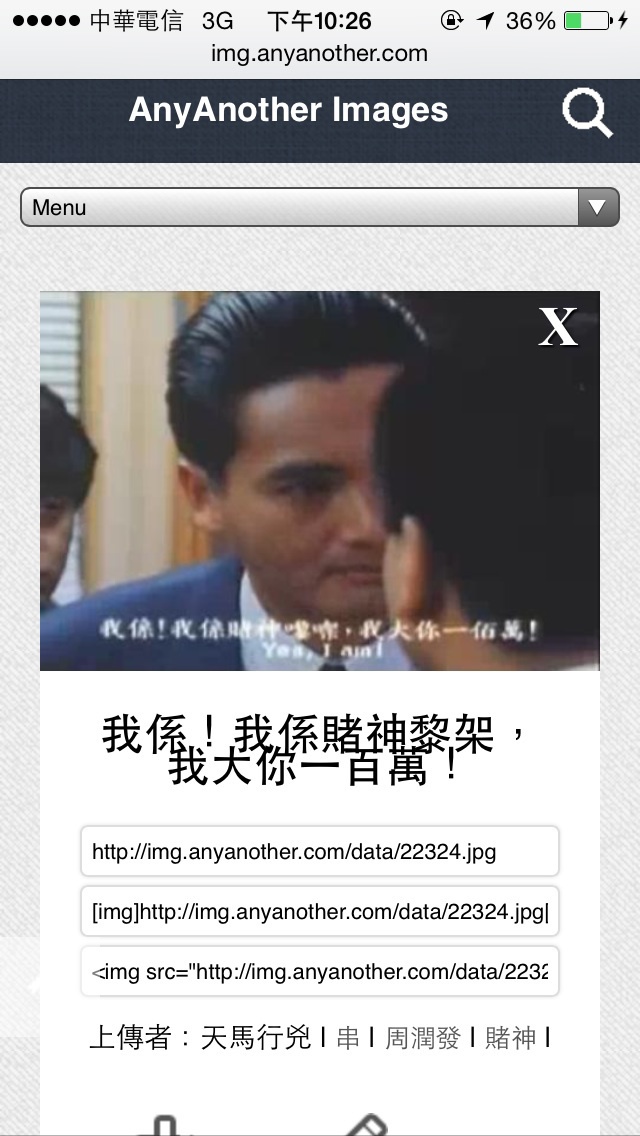Expand the Menu dropdown
640x1136 pixels.
[x=320, y=207]
